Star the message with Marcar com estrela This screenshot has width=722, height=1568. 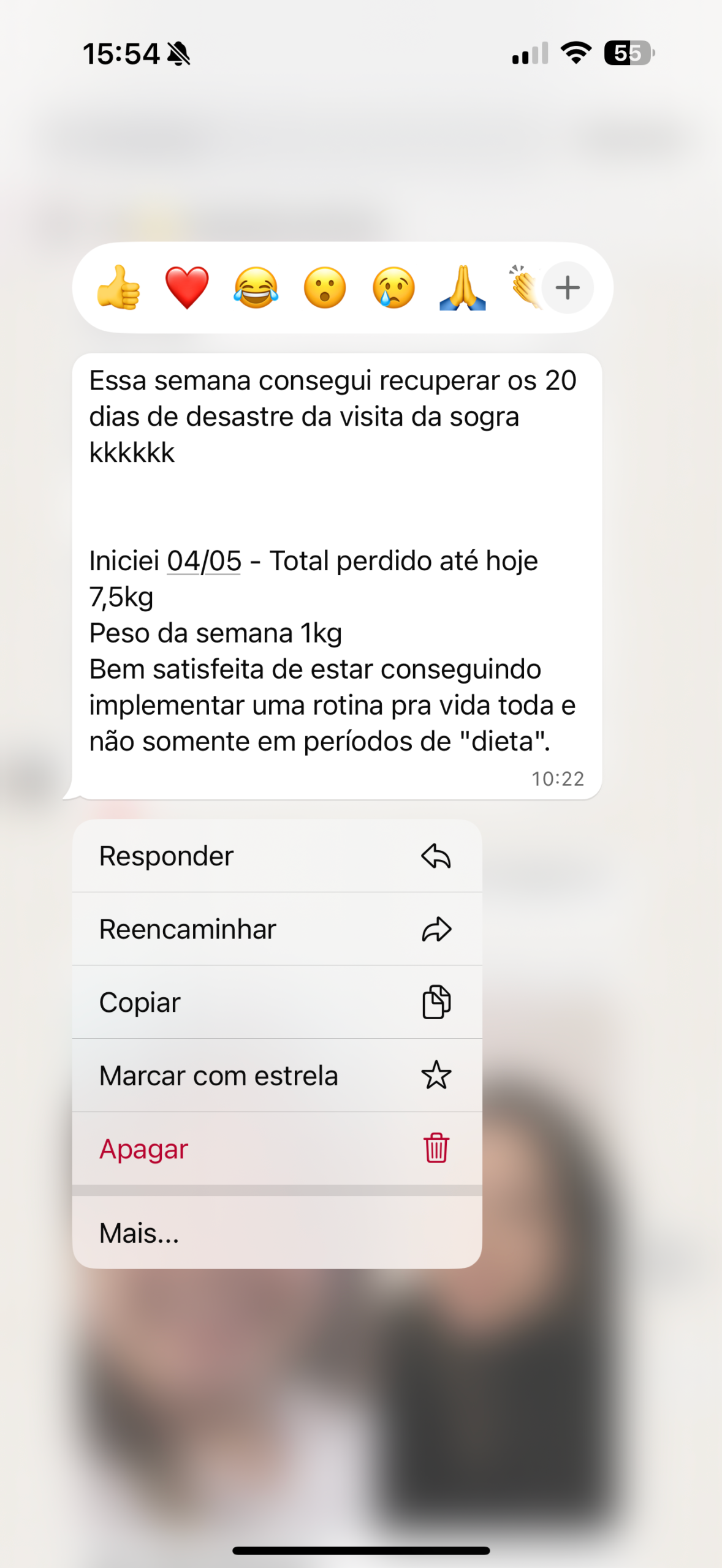pyautogui.click(x=277, y=1076)
